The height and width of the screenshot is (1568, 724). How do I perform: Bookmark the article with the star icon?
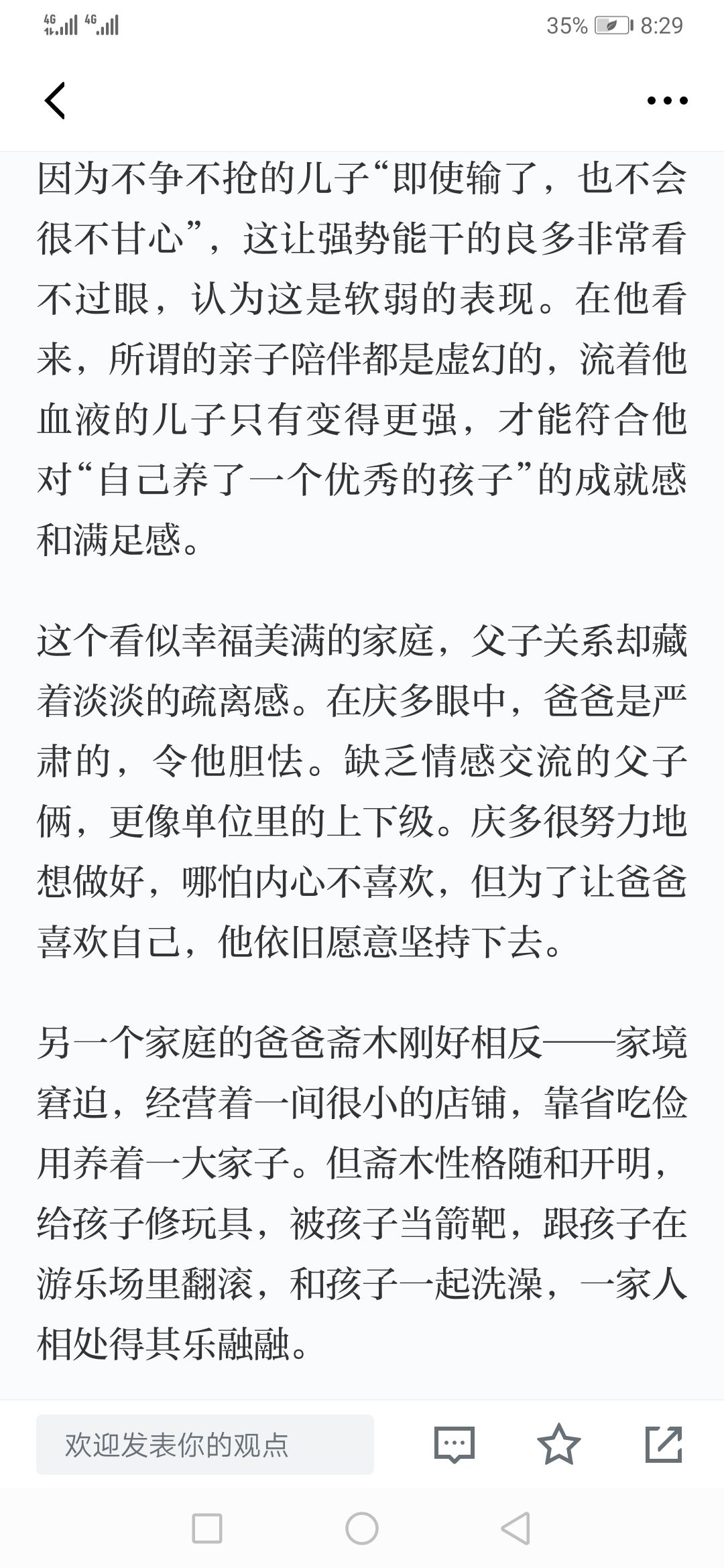[x=559, y=1444]
